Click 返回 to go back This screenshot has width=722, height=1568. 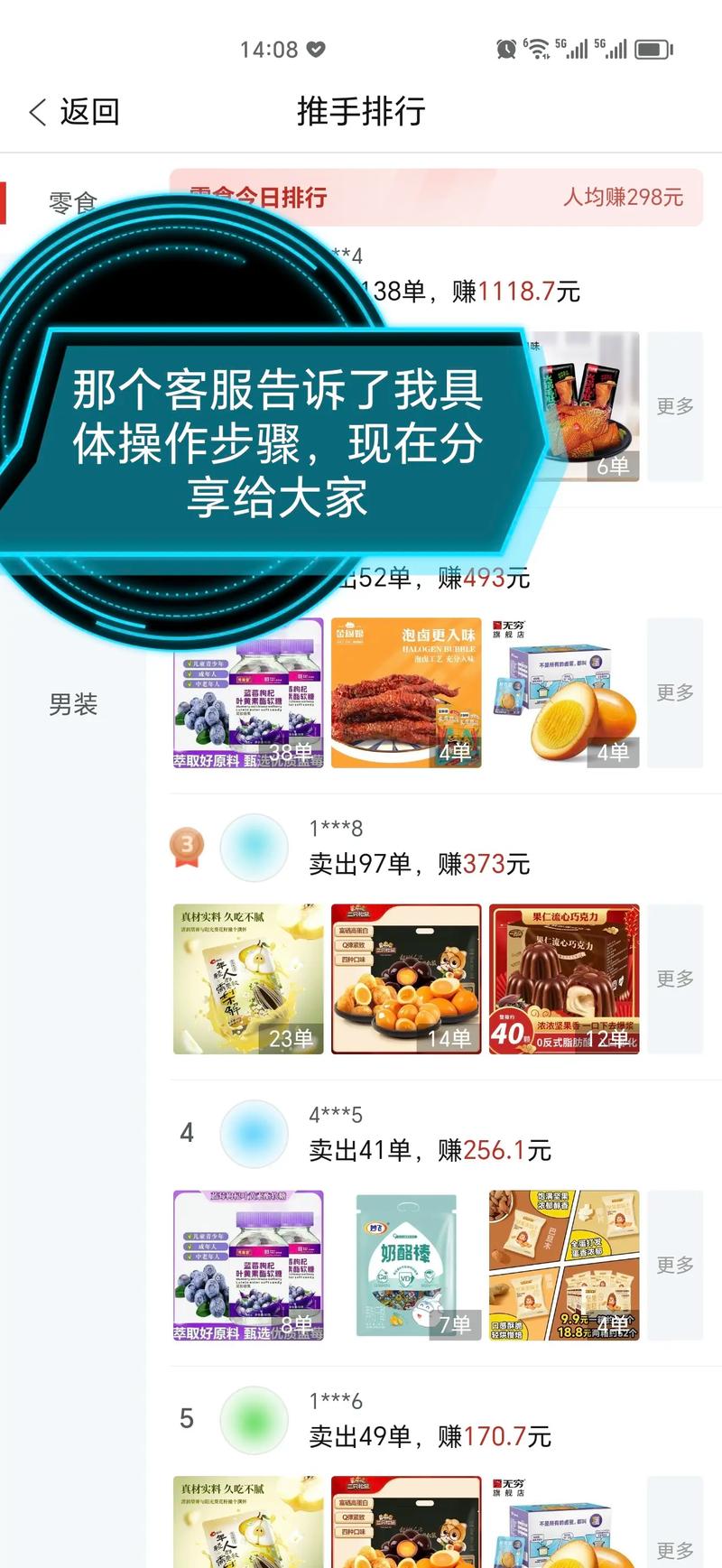coord(86,111)
